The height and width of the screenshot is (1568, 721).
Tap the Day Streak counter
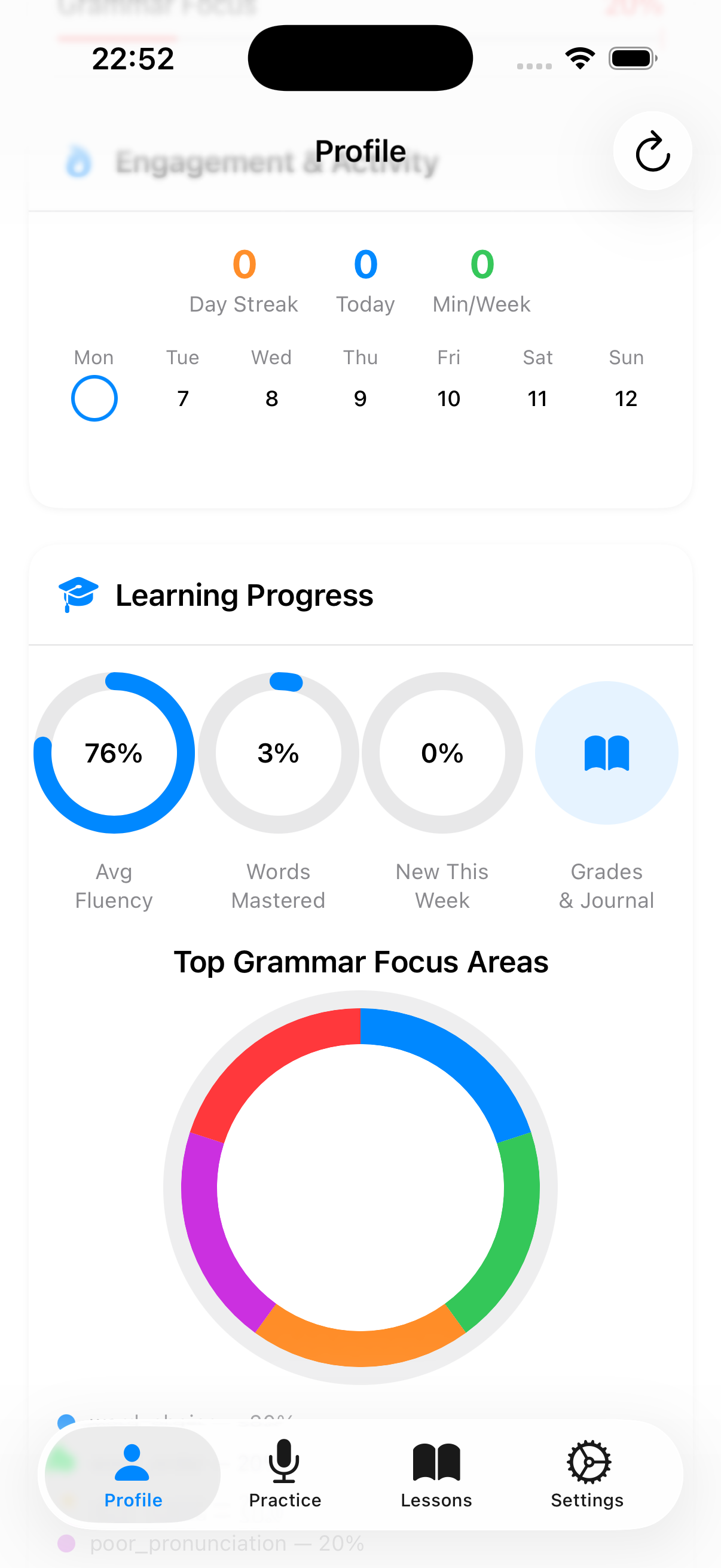(243, 280)
